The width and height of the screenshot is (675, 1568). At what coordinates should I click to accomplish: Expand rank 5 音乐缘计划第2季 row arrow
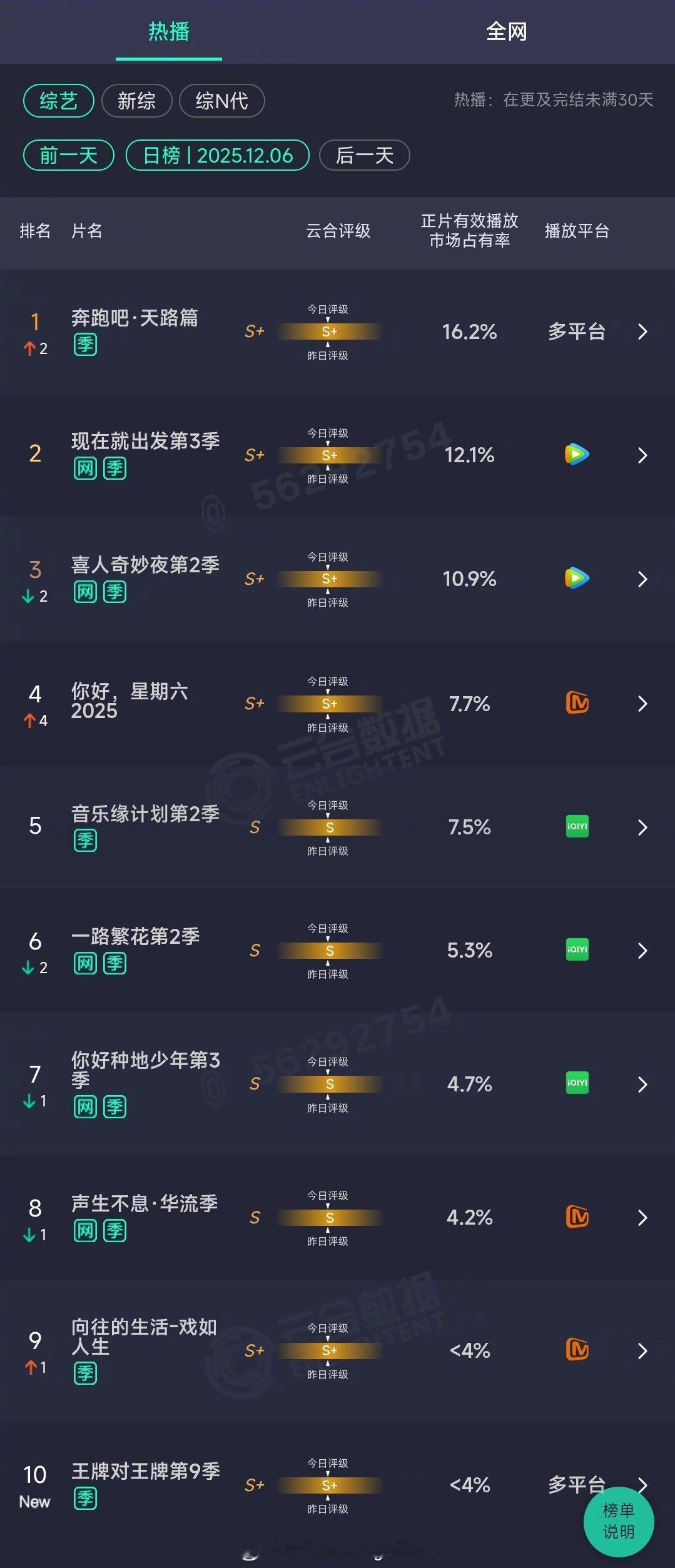642,827
